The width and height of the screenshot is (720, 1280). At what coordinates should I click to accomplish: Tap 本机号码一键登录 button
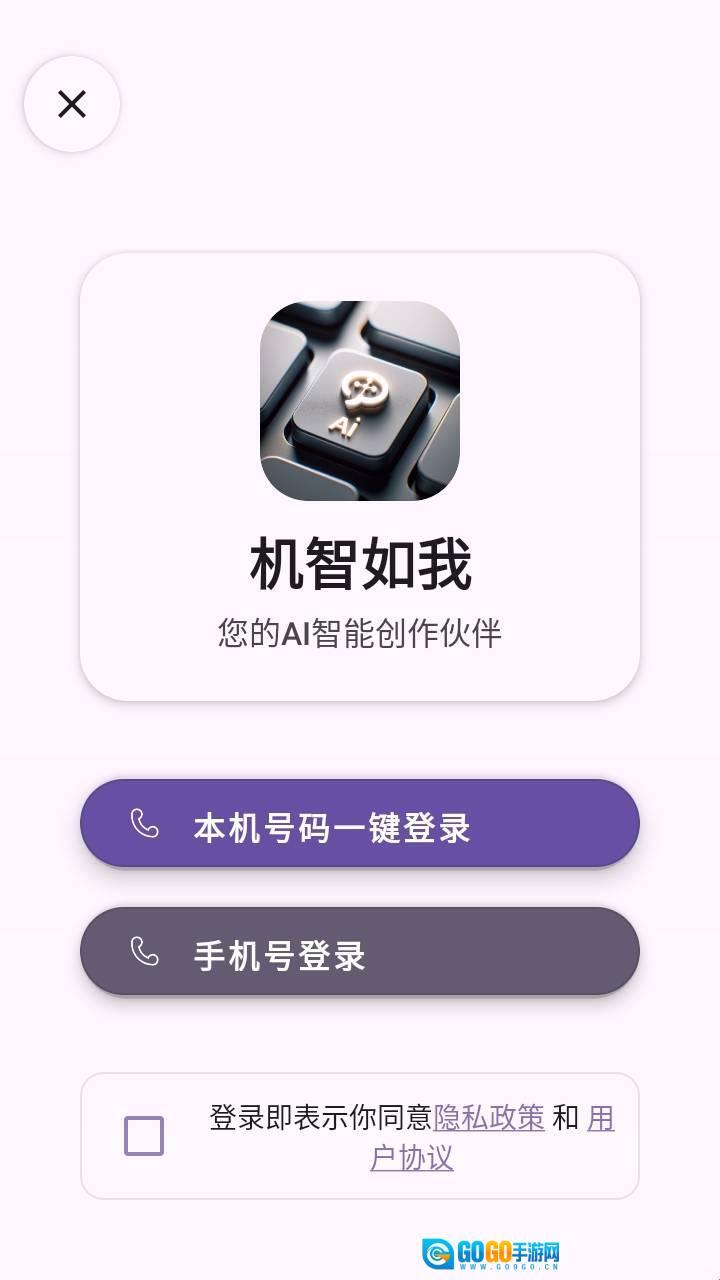(360, 824)
